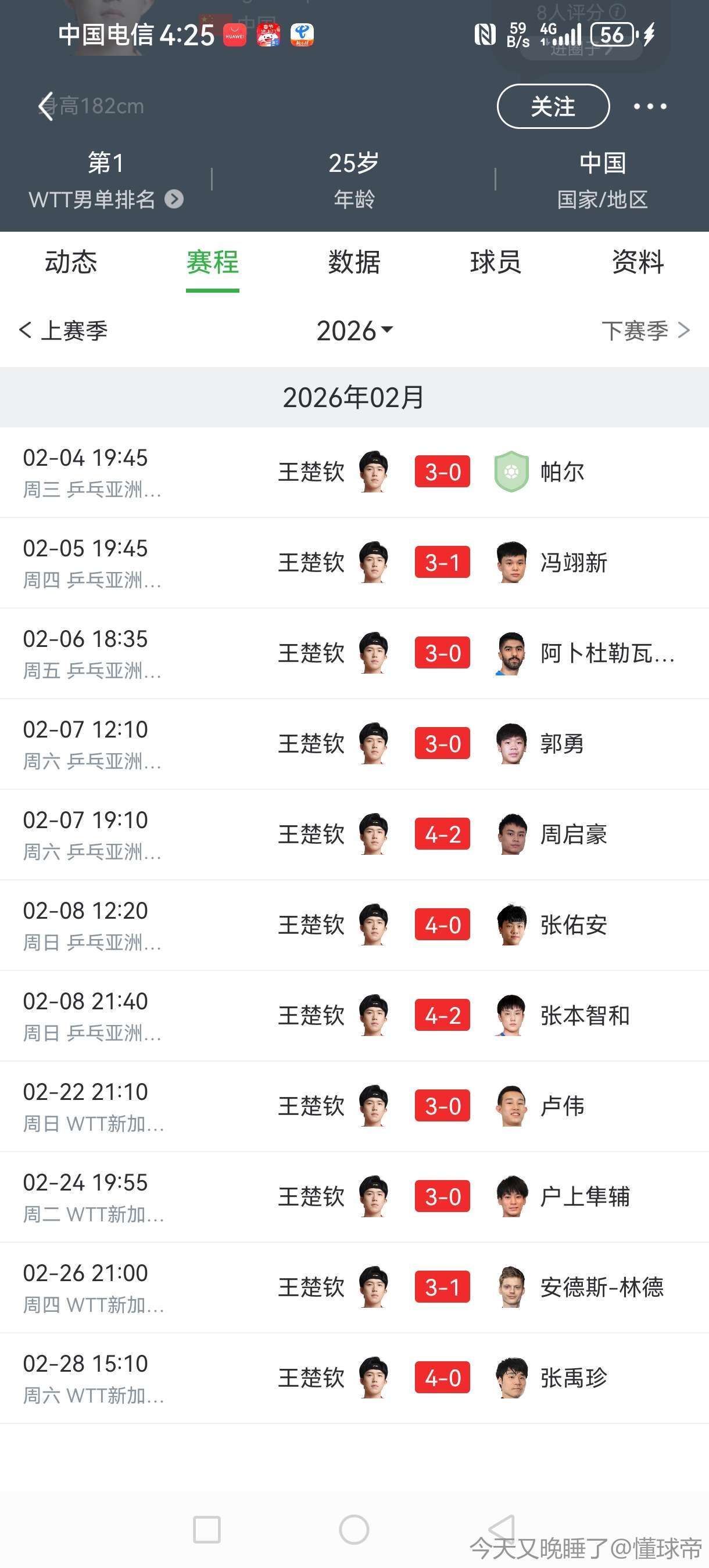This screenshot has width=709, height=1568.
Task: Follow this player with the 关注 button
Action: (553, 106)
